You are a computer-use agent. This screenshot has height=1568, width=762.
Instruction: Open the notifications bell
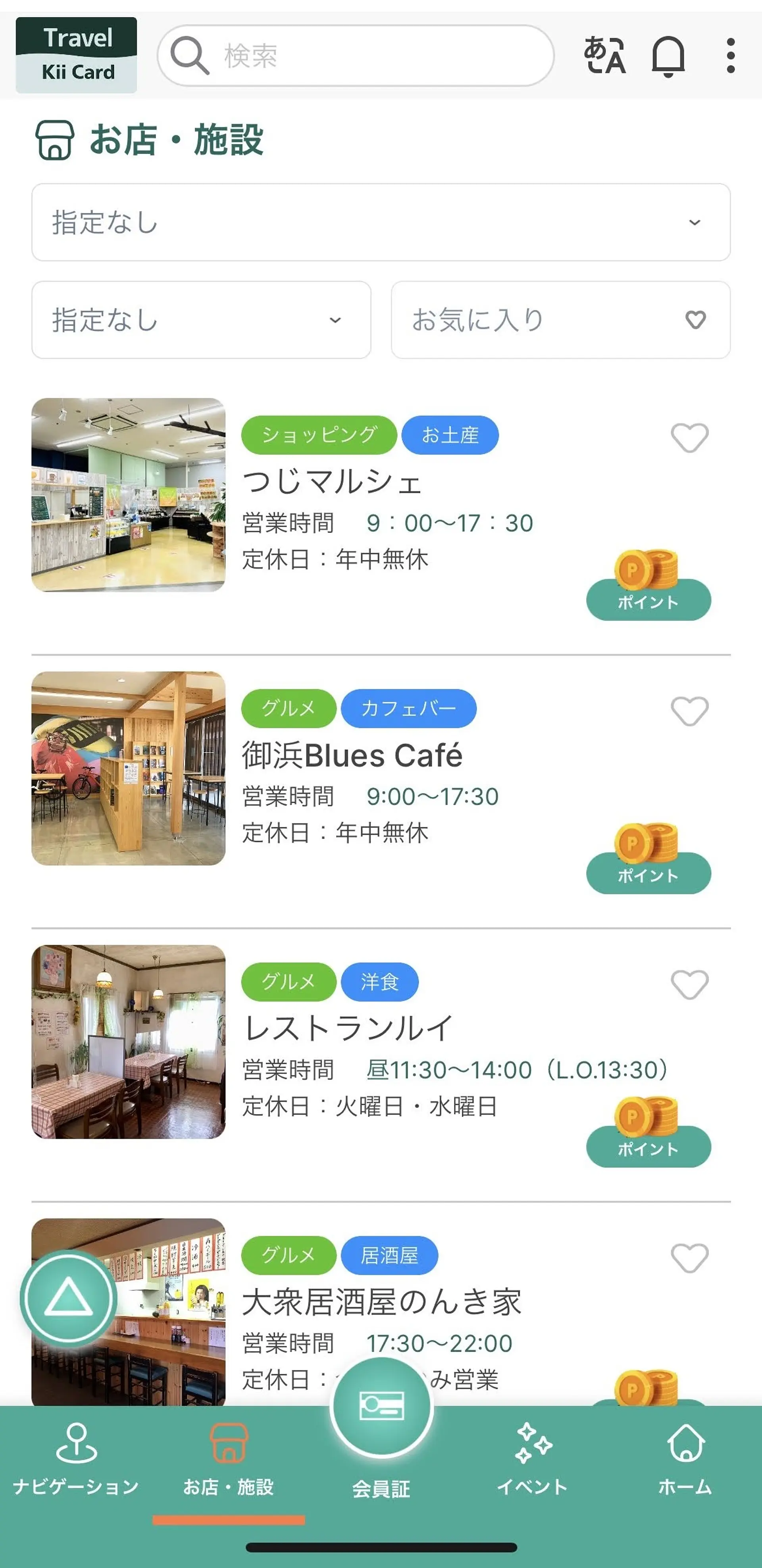pyautogui.click(x=668, y=56)
